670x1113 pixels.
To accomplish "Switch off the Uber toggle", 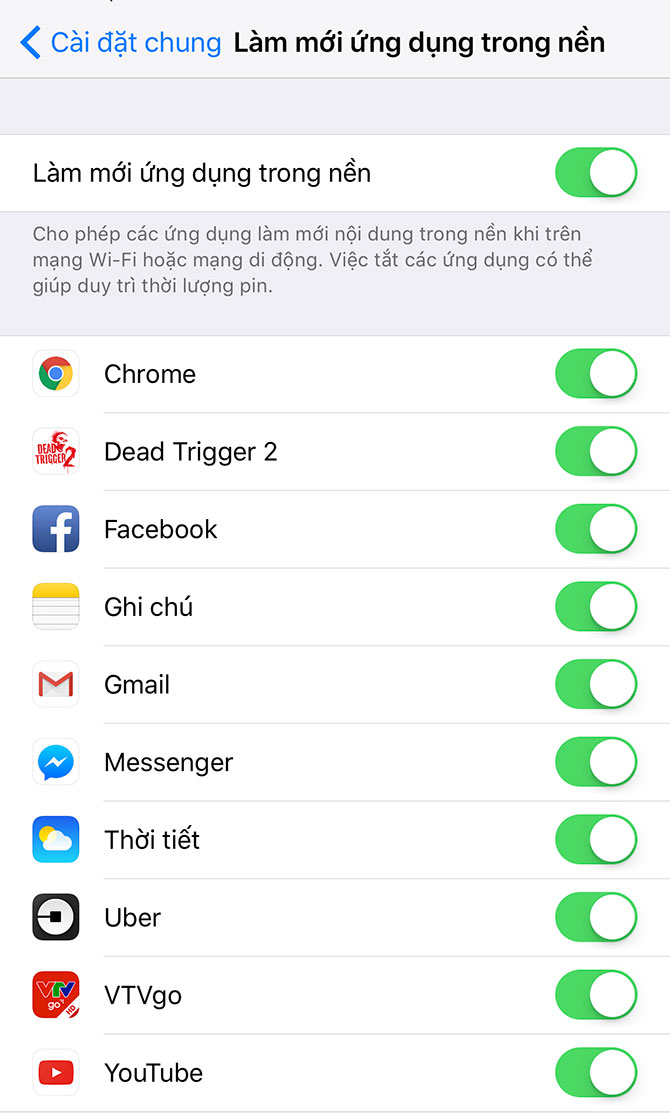I will pos(596,917).
